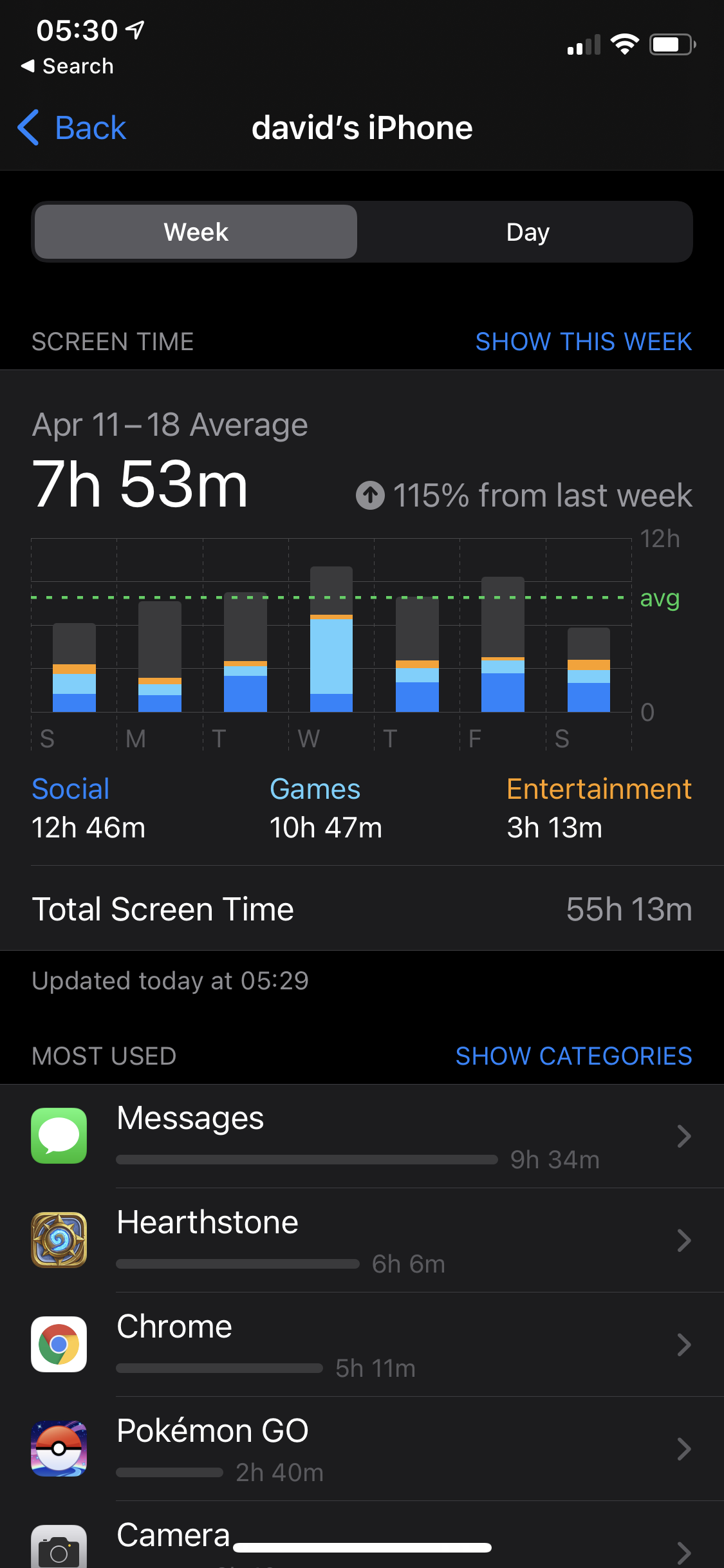Open Camera usage details
Screen dimensions: 724x1568
(362, 1542)
